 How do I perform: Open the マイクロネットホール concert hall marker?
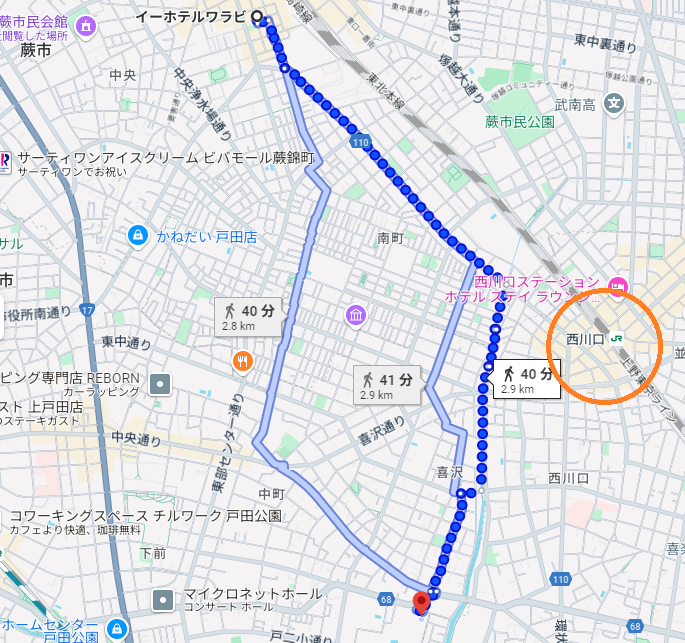[162, 599]
